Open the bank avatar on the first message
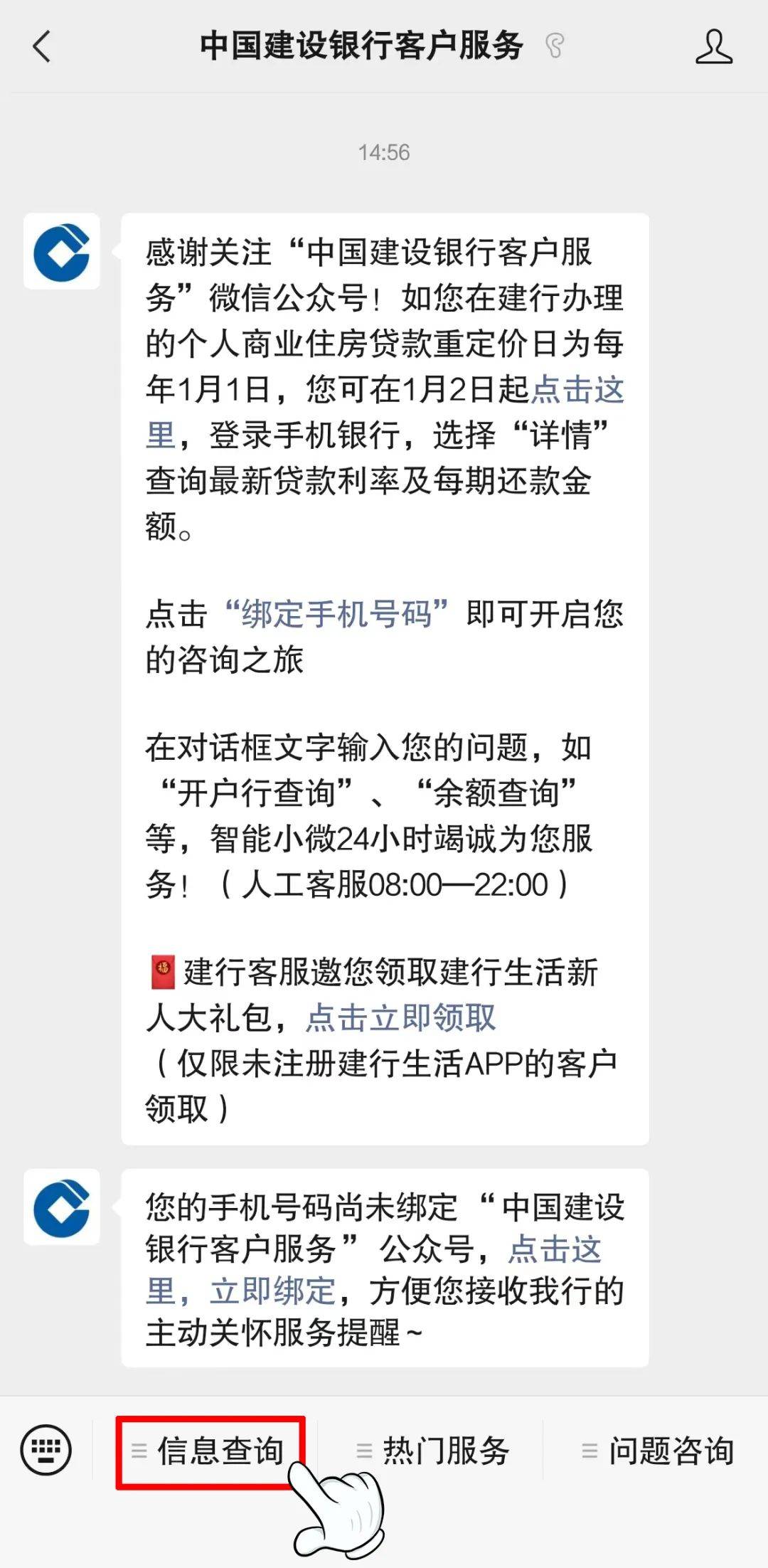 coord(62,251)
